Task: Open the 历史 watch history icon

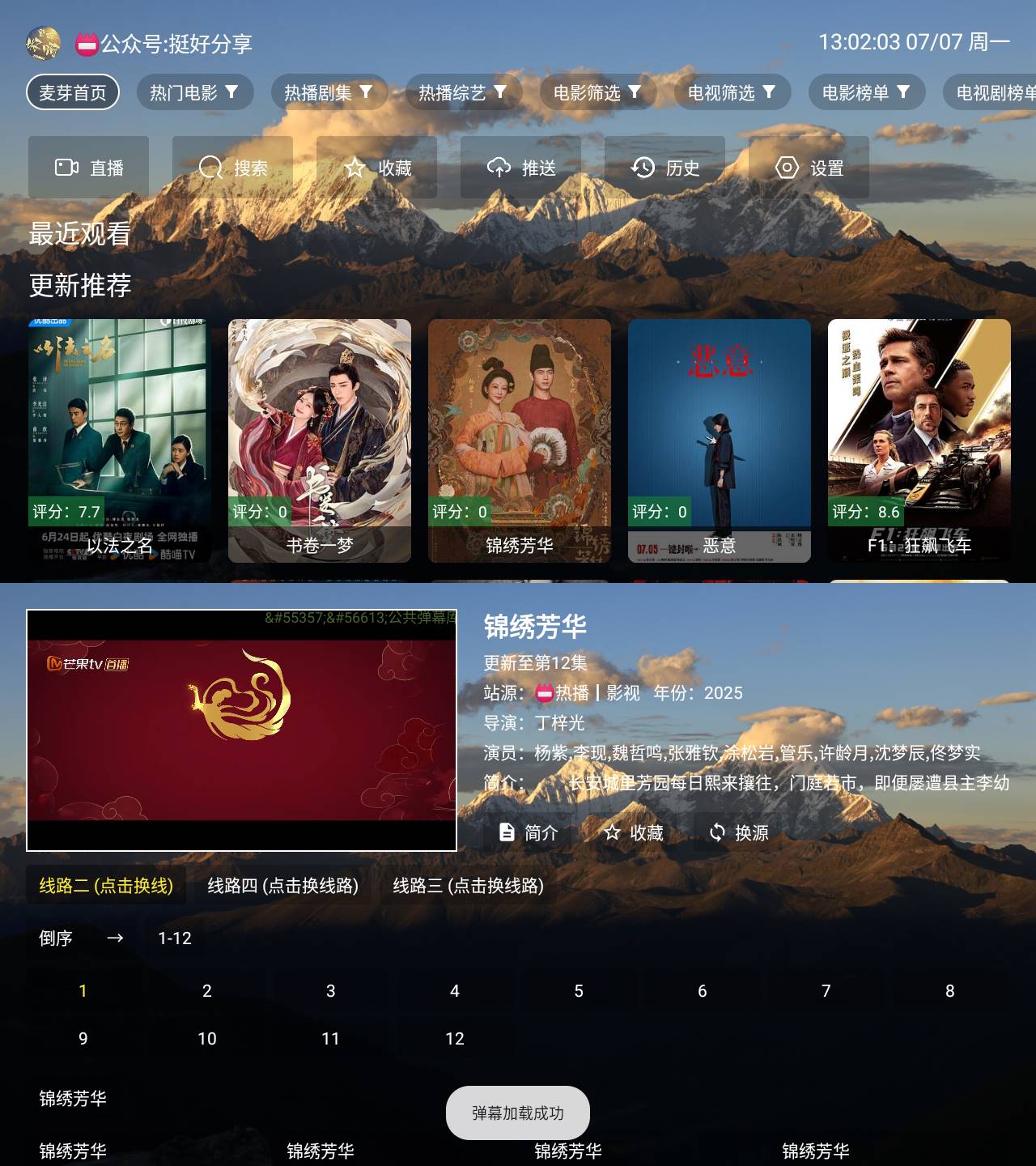Action: click(669, 168)
